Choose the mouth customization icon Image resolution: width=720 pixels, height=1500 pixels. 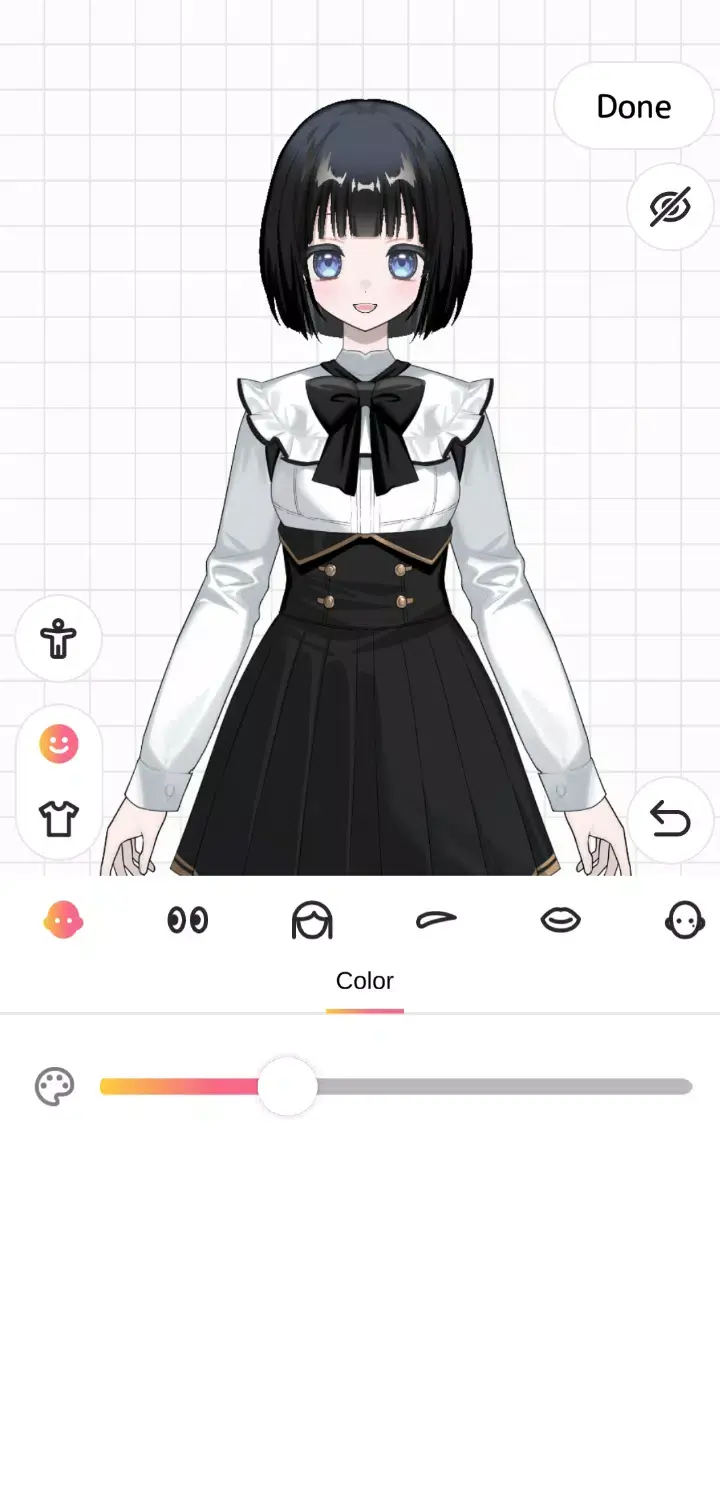[x=561, y=919]
